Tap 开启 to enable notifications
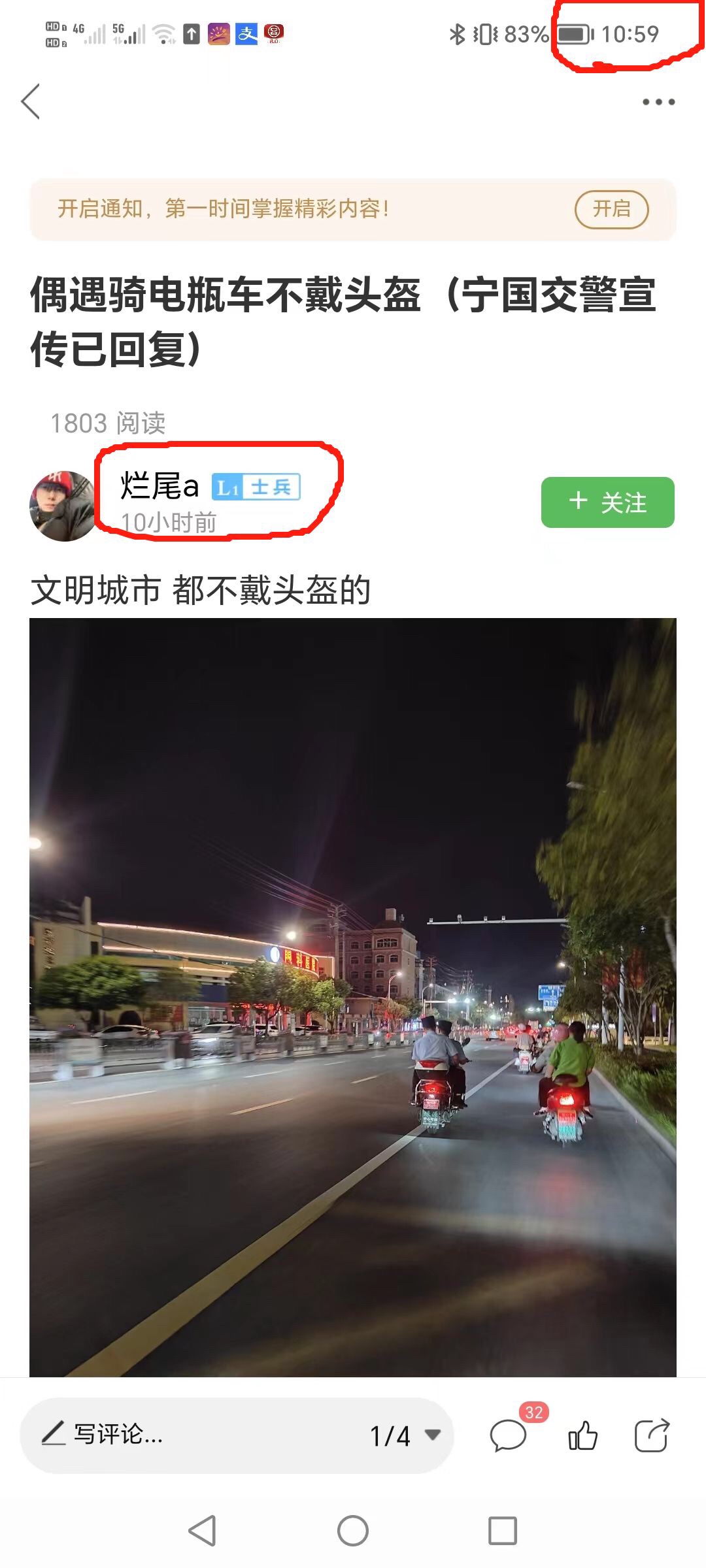The image size is (706, 1568). [x=611, y=209]
